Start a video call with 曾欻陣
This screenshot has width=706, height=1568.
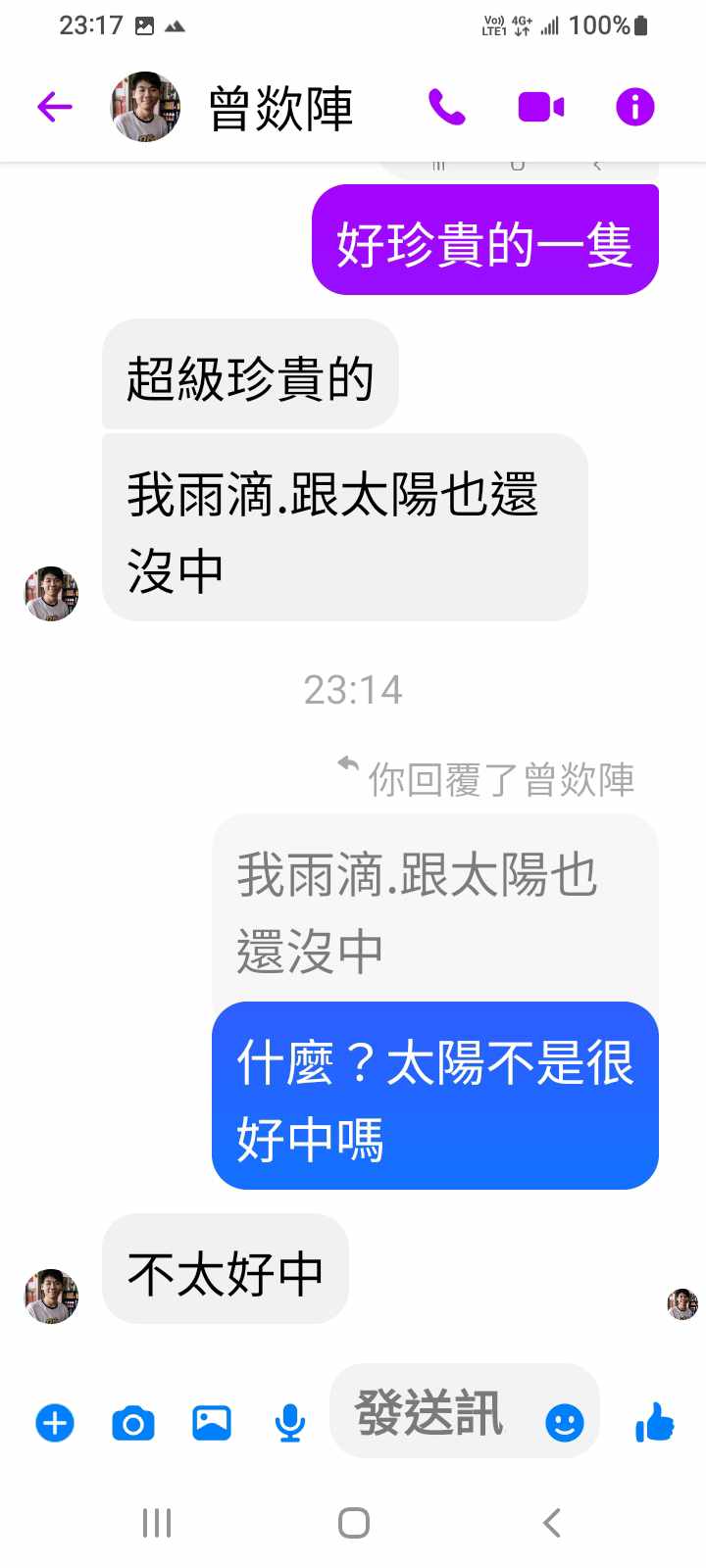point(540,107)
